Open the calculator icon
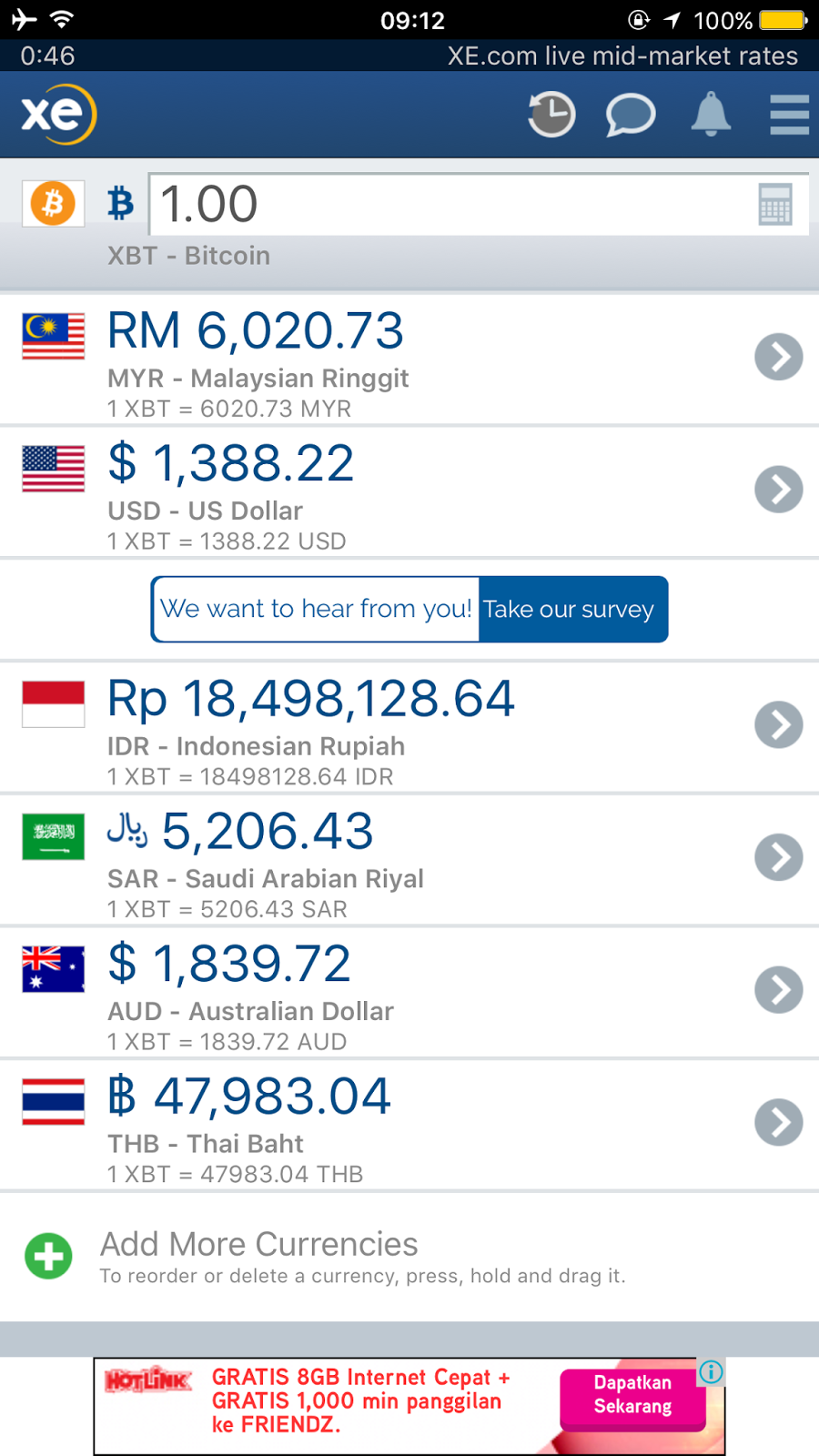819x1456 pixels. (775, 204)
